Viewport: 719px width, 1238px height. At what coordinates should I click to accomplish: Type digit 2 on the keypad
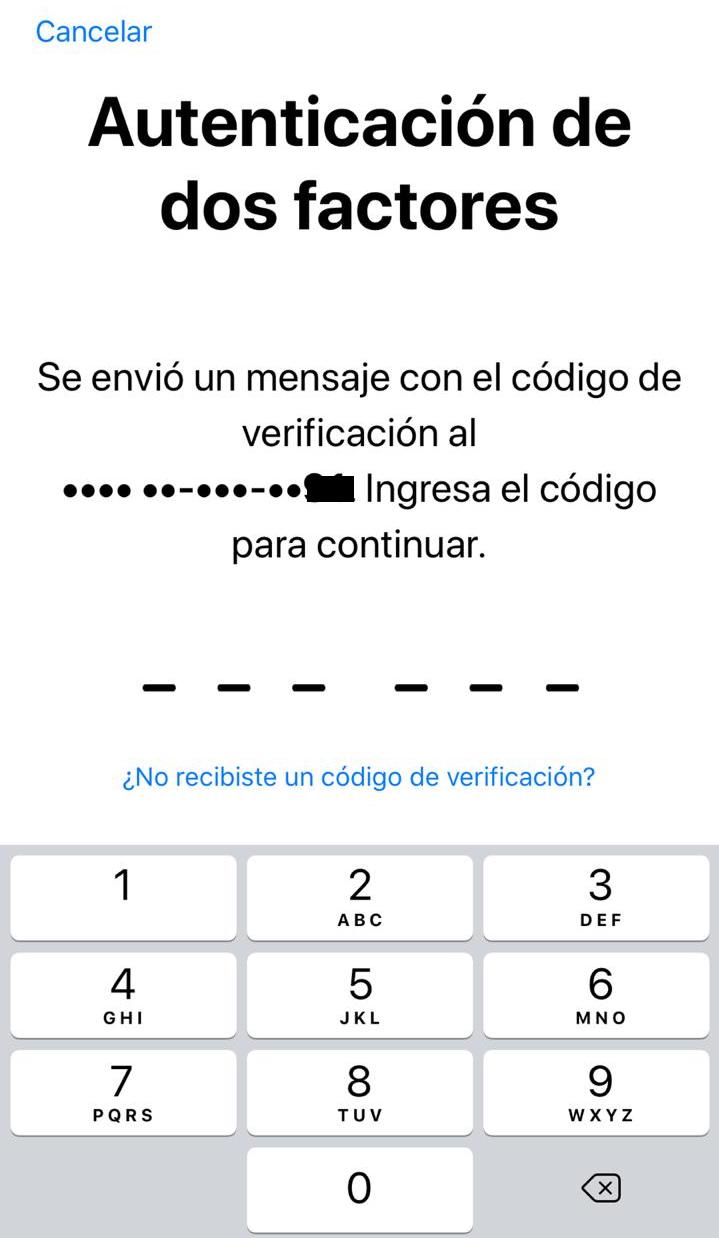pos(360,897)
